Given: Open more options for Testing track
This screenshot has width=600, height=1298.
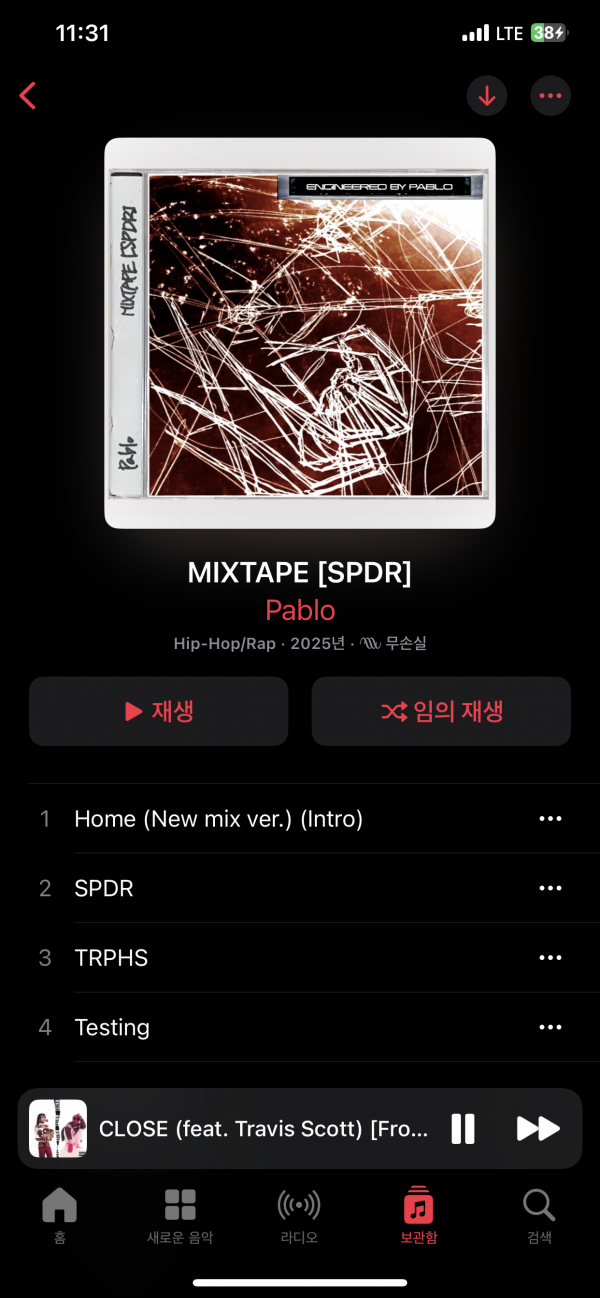Looking at the screenshot, I should click(x=550, y=1027).
